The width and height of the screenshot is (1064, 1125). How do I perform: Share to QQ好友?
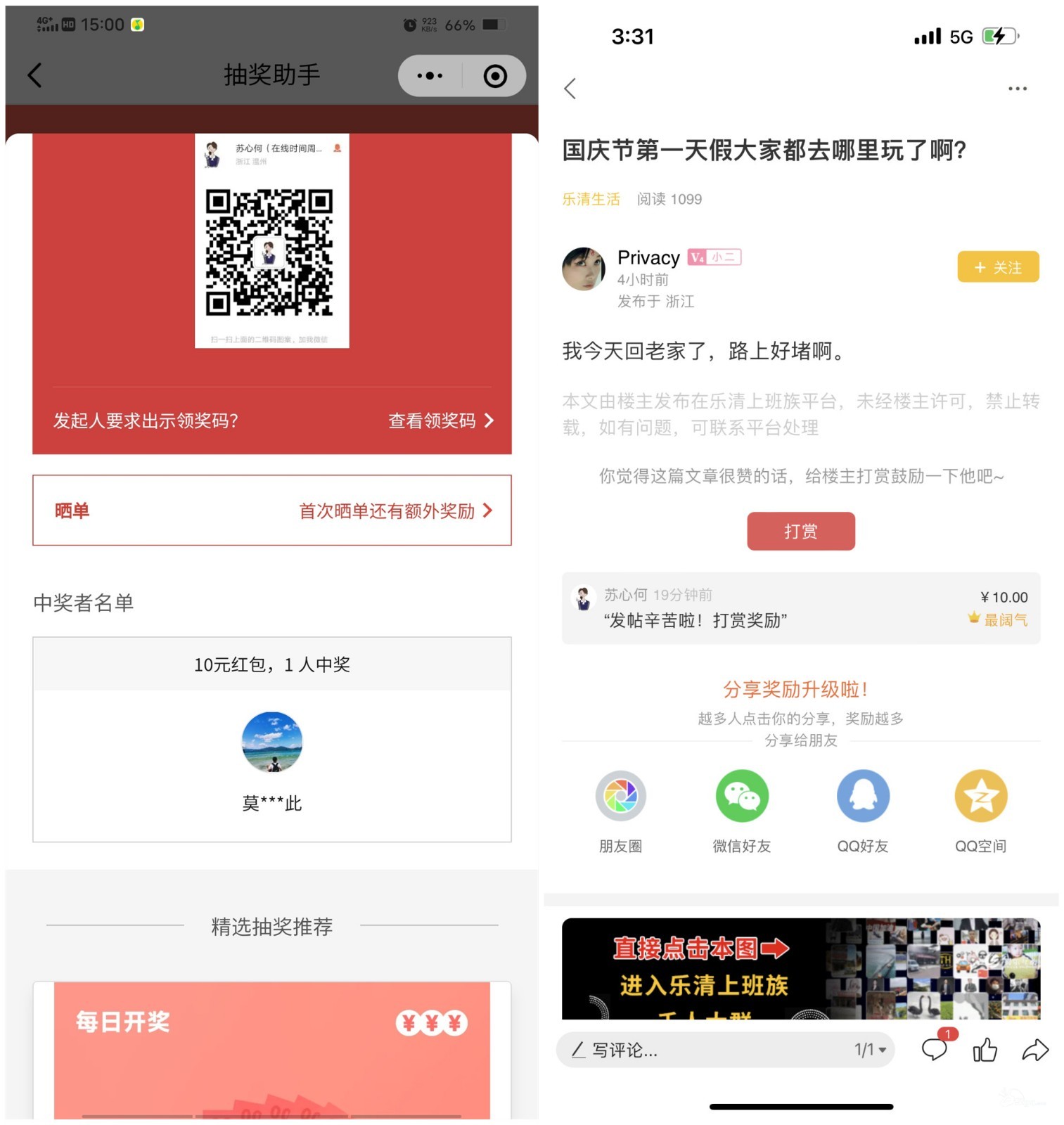pos(863,797)
